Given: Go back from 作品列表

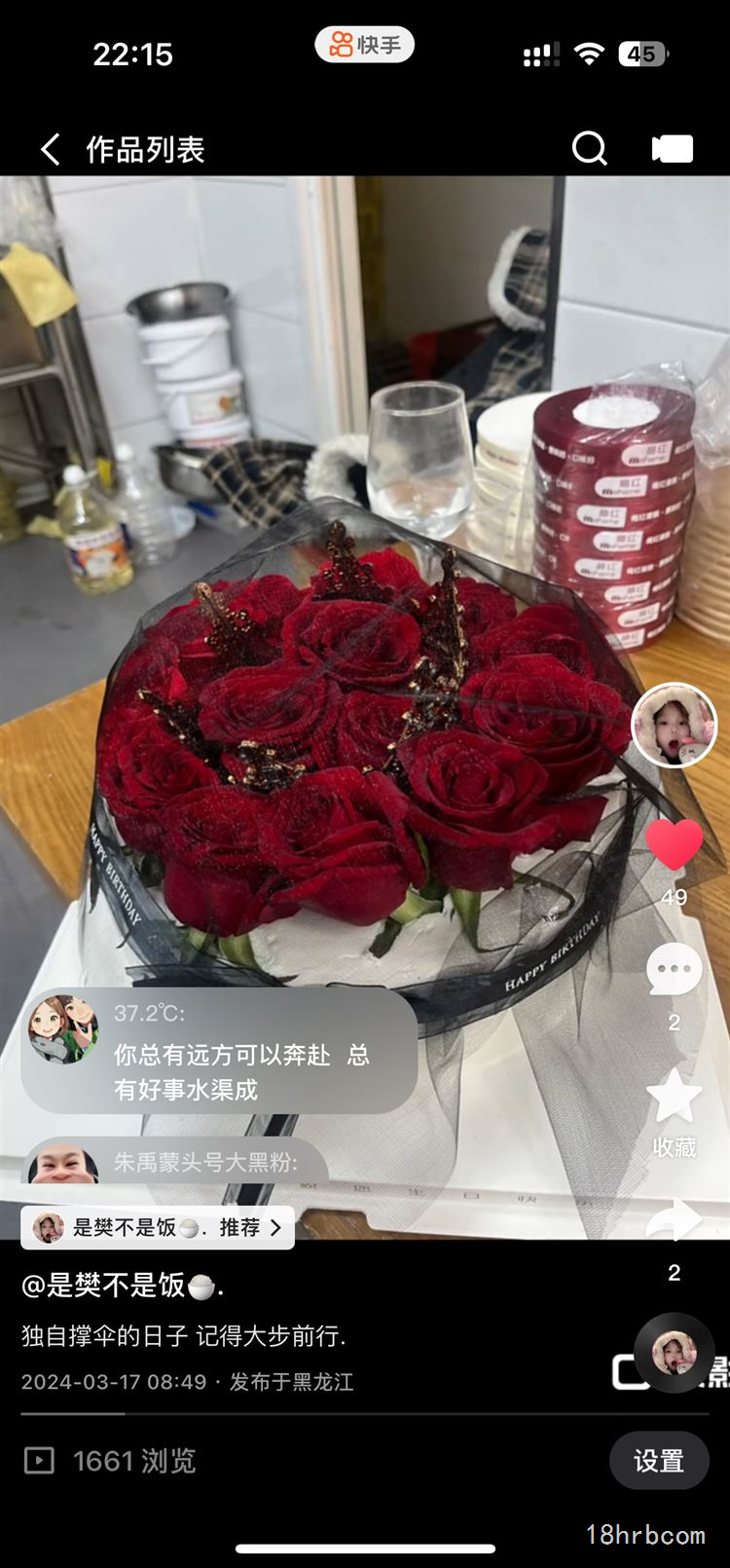Looking at the screenshot, I should pos(51,149).
